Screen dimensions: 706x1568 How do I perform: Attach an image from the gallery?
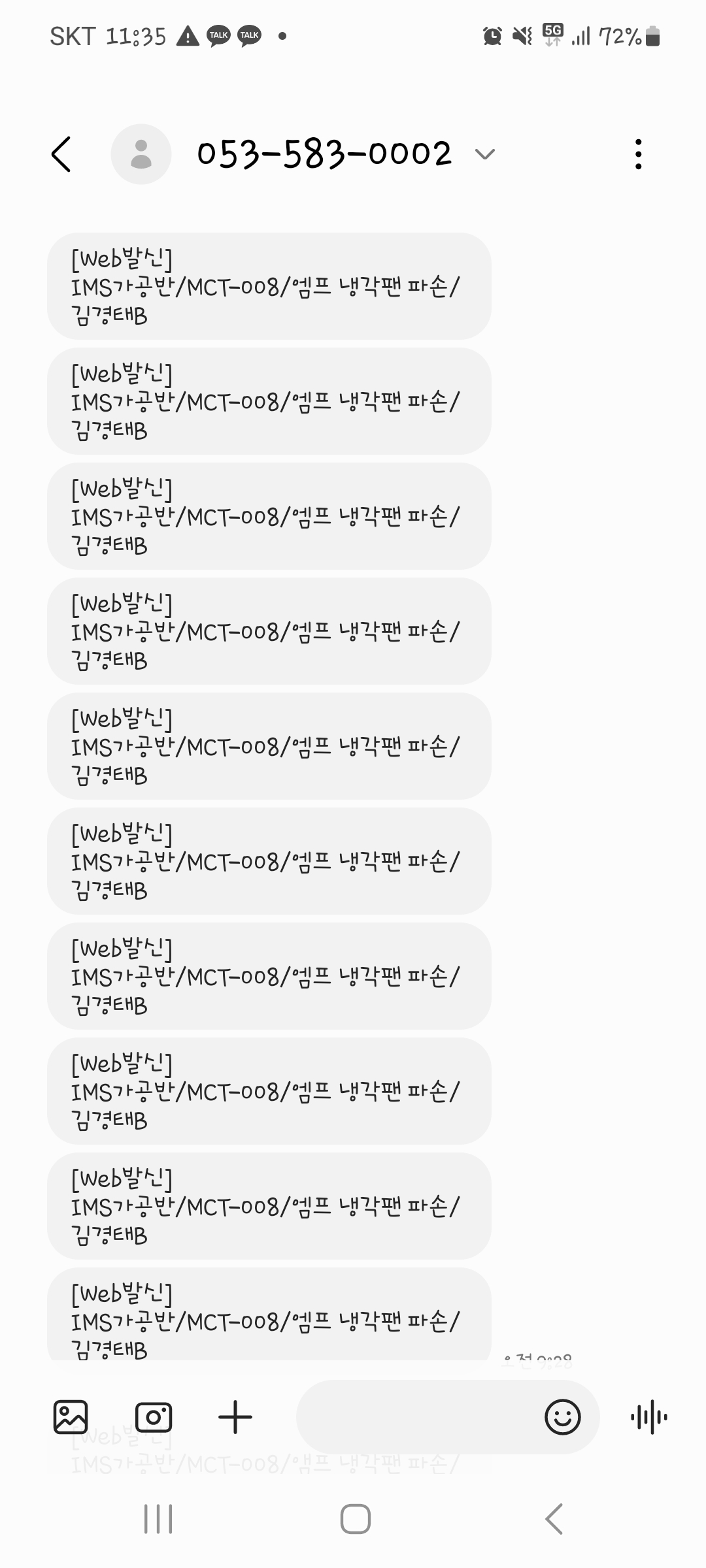pyautogui.click(x=71, y=1417)
